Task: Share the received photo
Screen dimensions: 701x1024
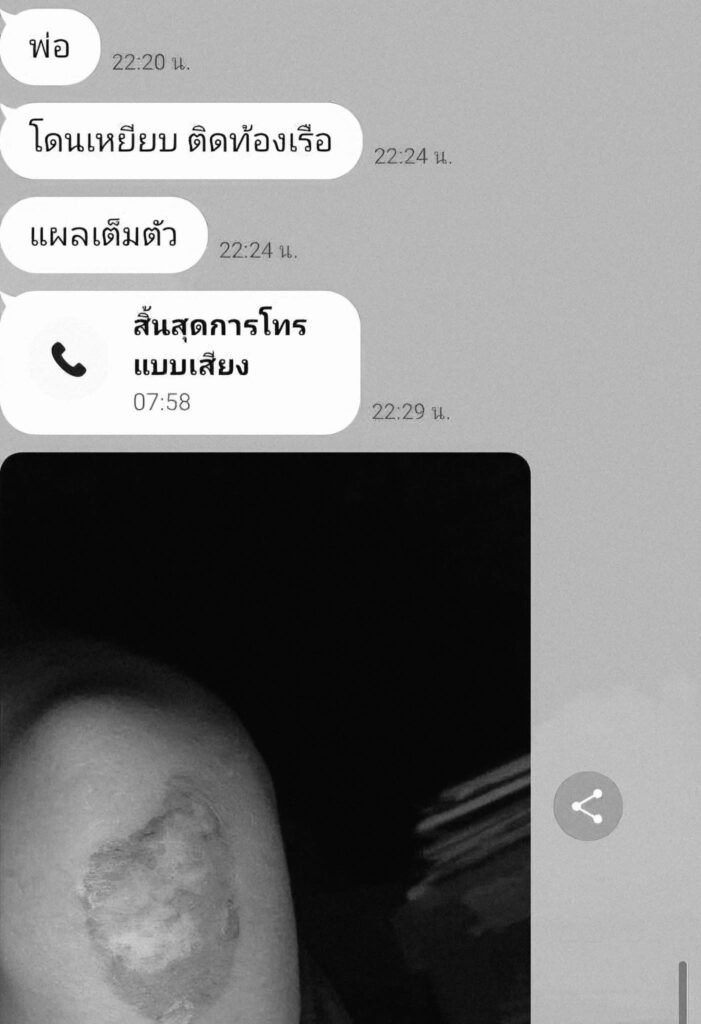Action: (588, 806)
